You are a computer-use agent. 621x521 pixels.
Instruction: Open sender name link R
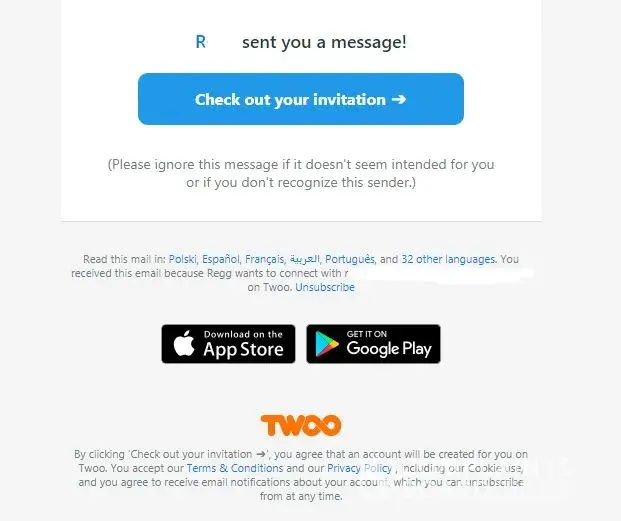coord(201,42)
